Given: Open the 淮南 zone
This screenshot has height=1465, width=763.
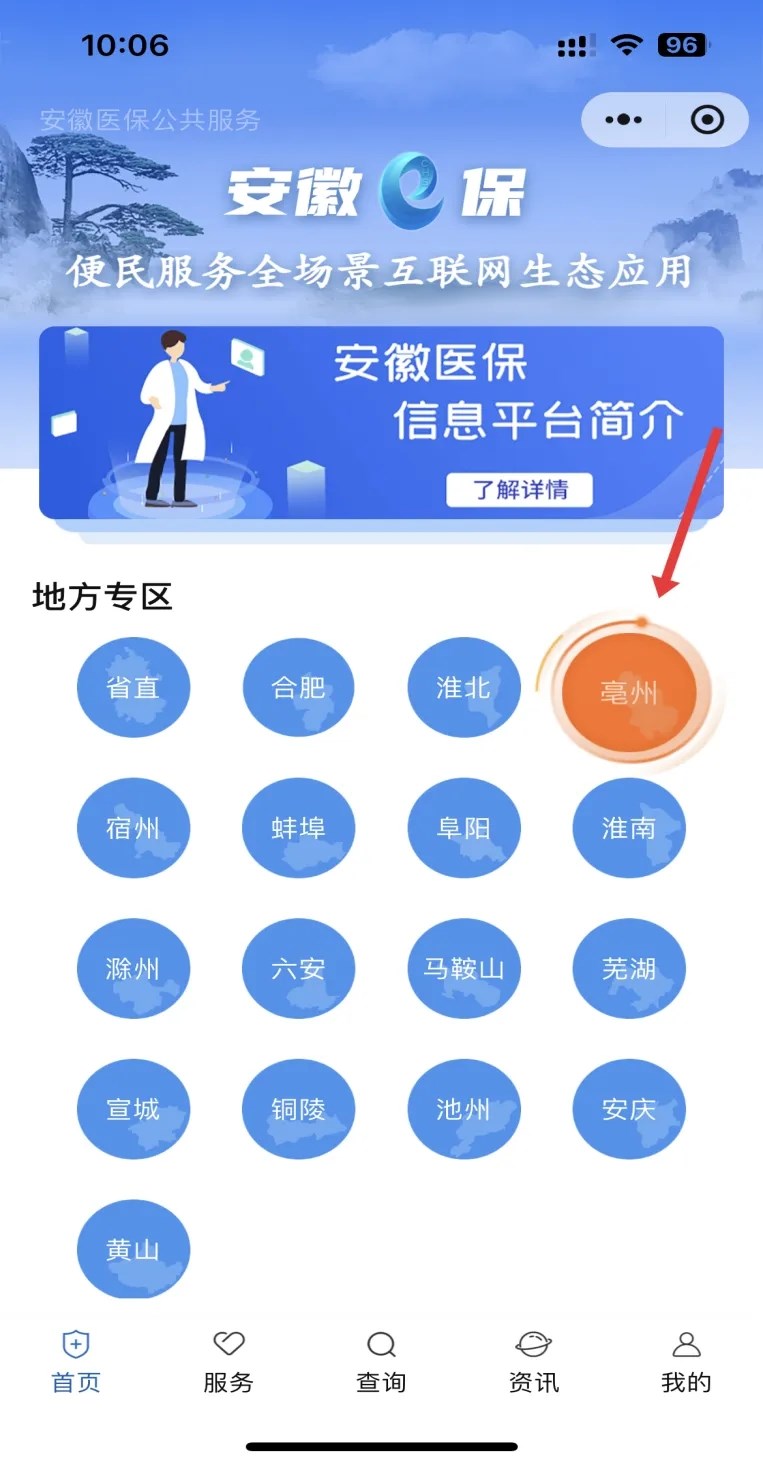Looking at the screenshot, I should (x=629, y=828).
